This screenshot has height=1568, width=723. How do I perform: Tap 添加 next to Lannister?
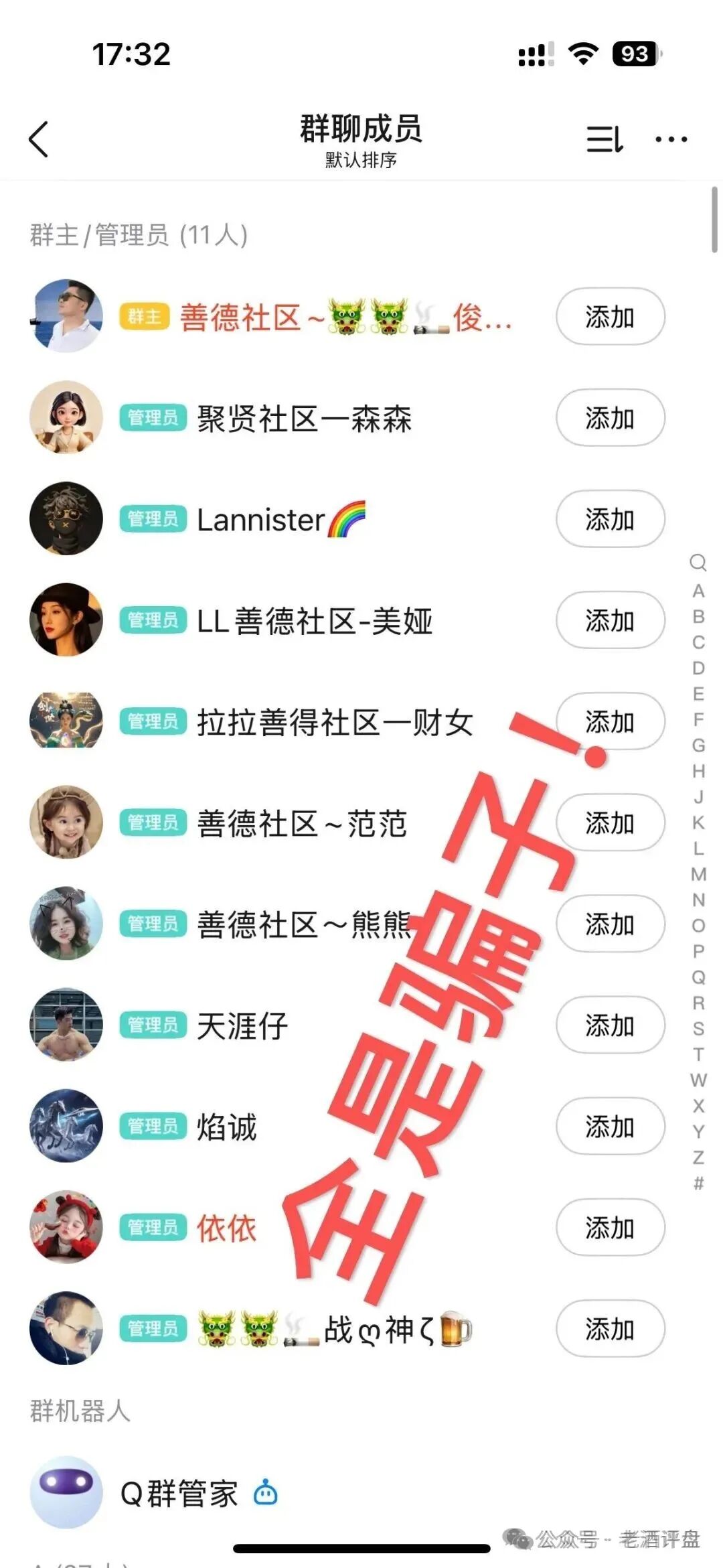click(x=610, y=519)
